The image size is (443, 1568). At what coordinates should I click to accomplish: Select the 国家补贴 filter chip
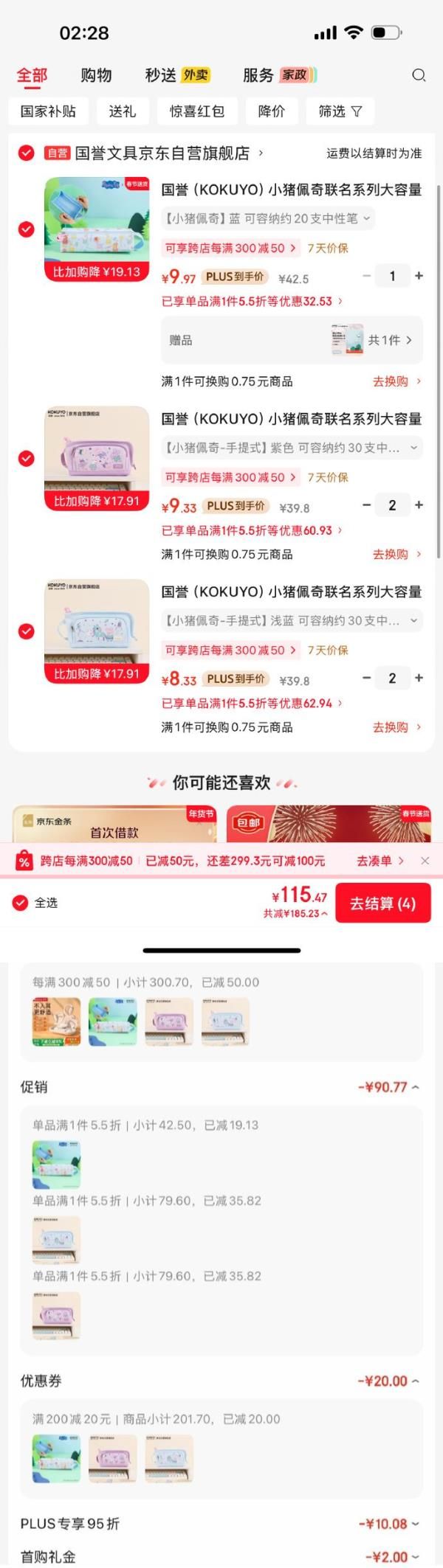tap(48, 111)
